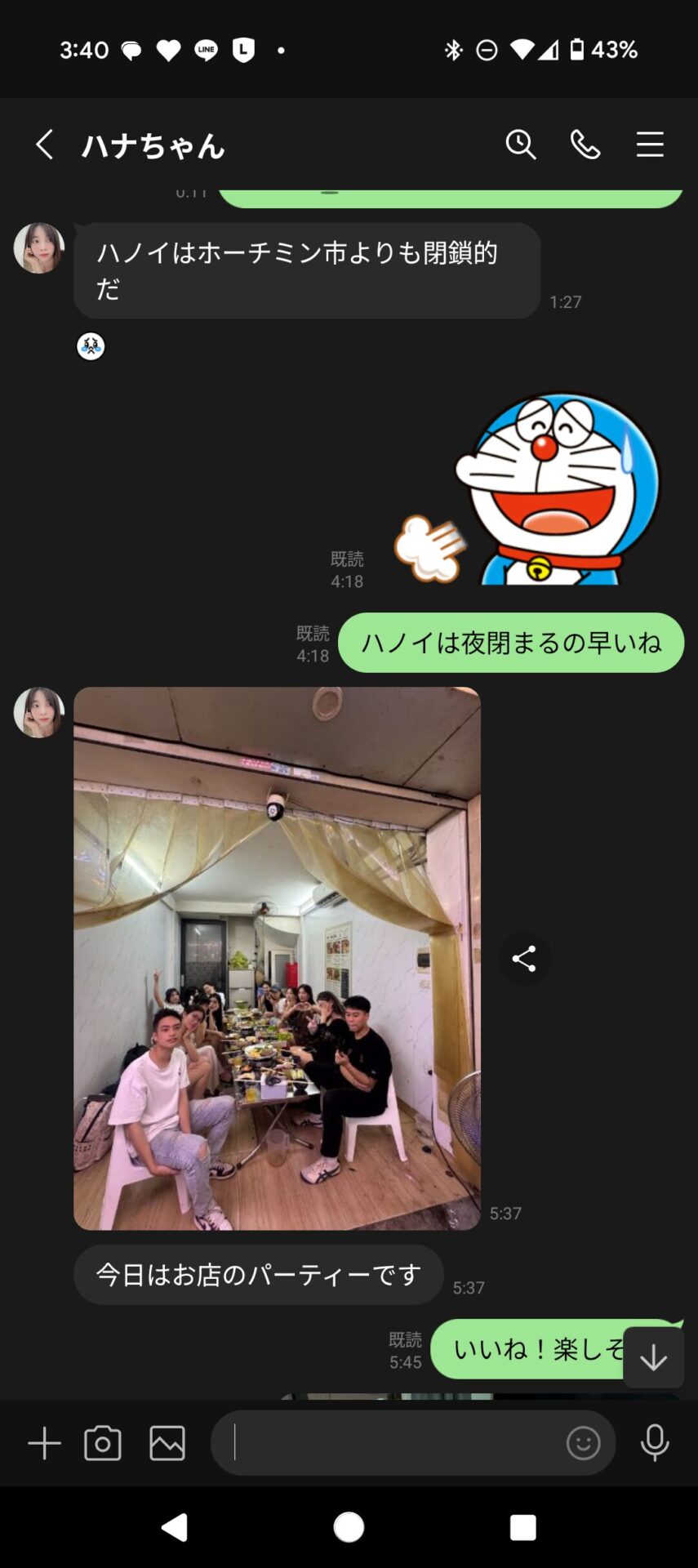
Task: Record a voice message with microphone
Action: (654, 1443)
